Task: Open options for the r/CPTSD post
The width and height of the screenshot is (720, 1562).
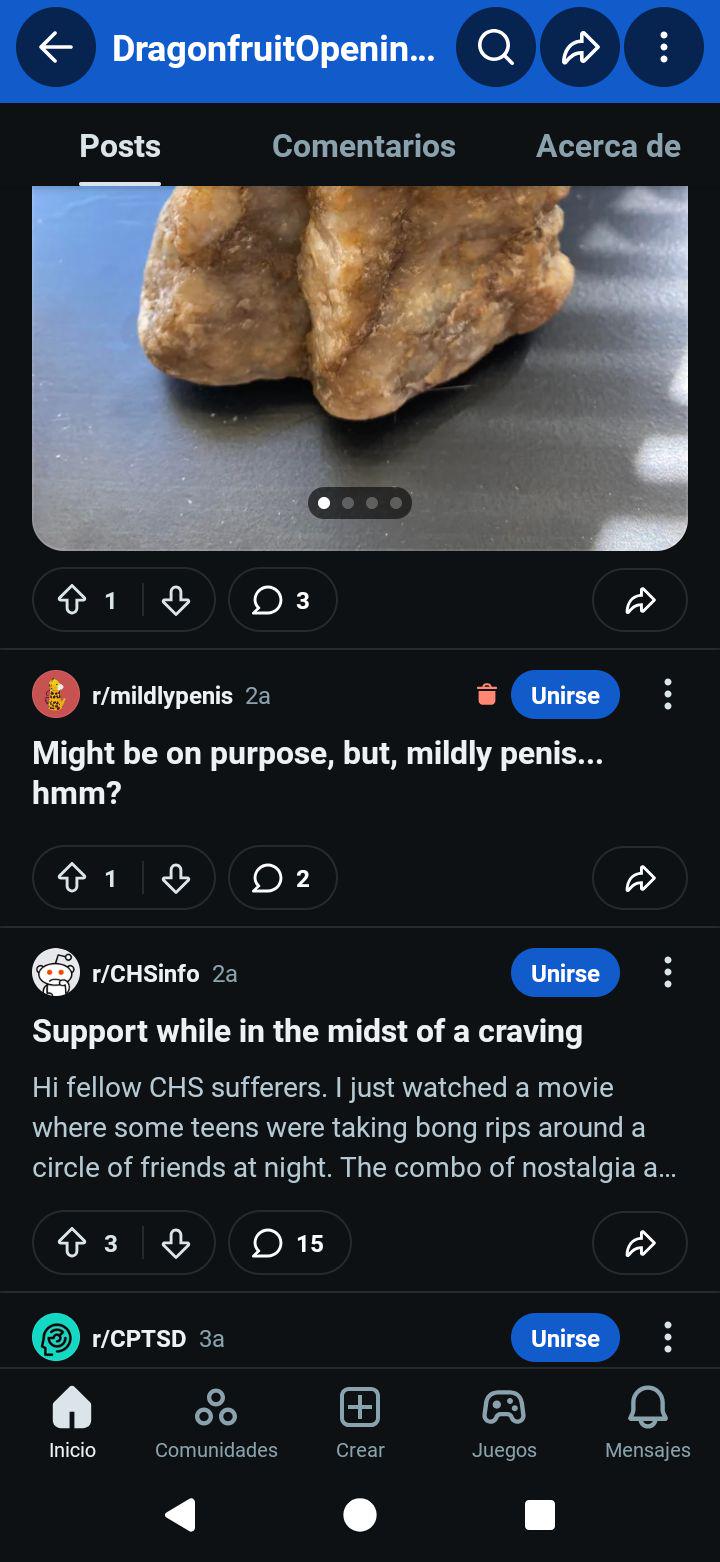Action: click(667, 1337)
